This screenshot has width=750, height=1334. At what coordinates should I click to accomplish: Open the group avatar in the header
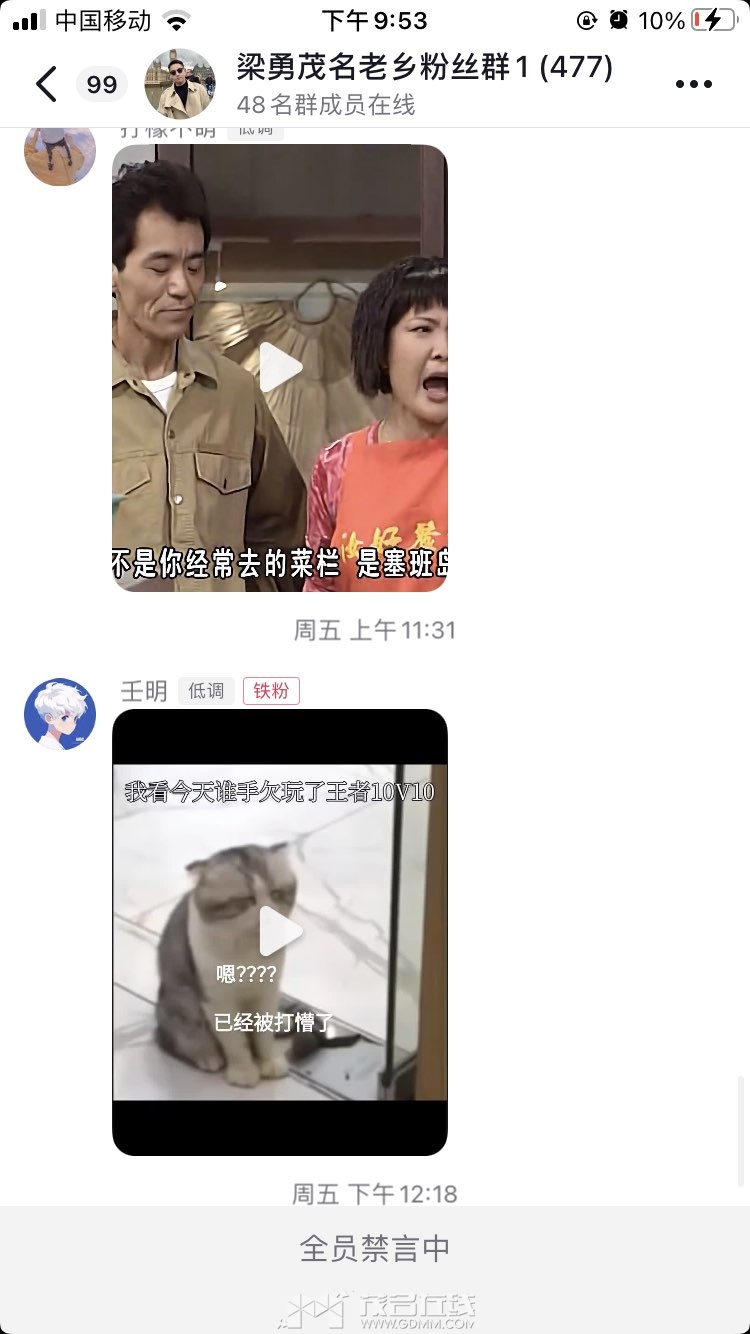180,84
